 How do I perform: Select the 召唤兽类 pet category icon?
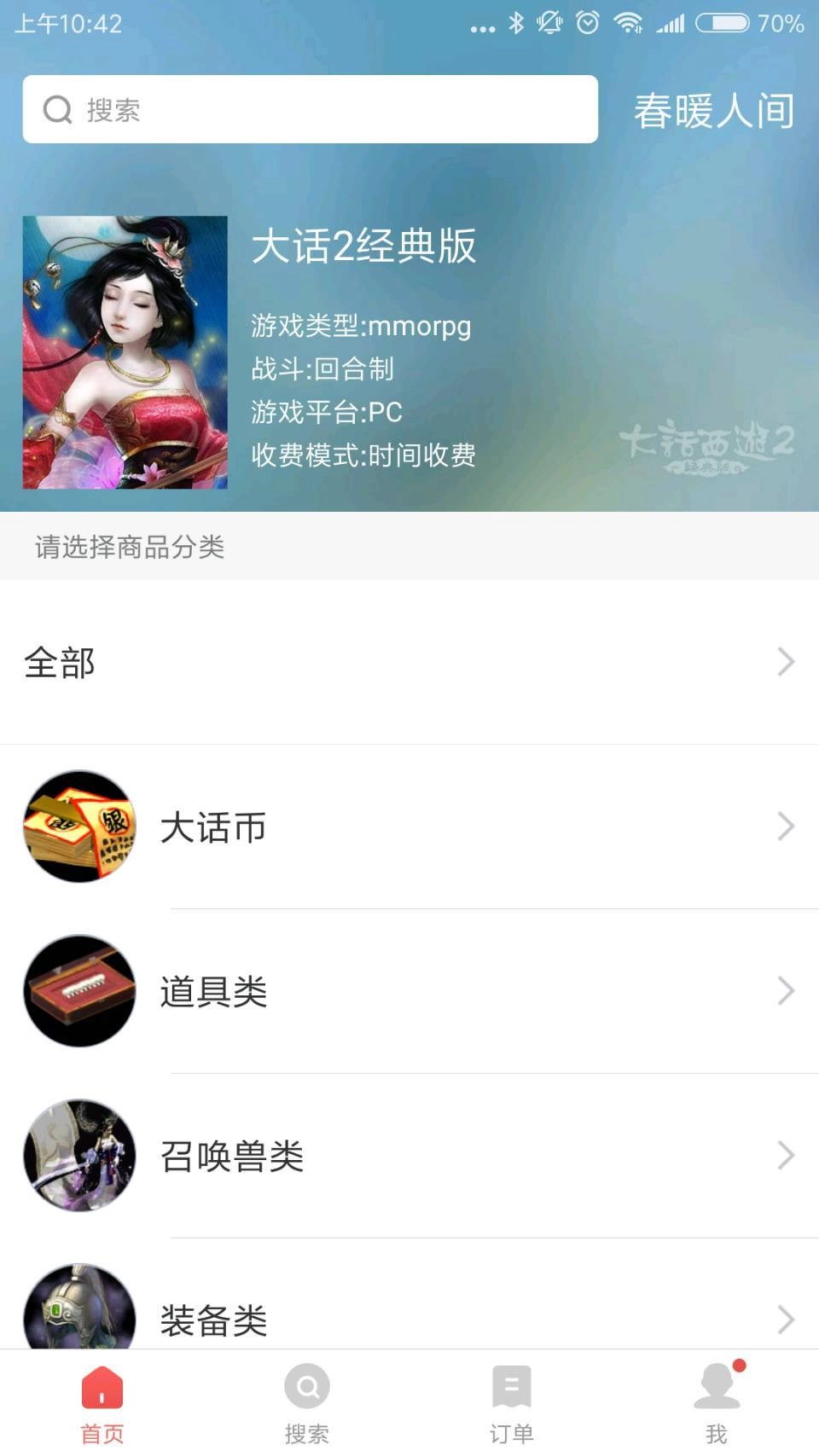78,1157
